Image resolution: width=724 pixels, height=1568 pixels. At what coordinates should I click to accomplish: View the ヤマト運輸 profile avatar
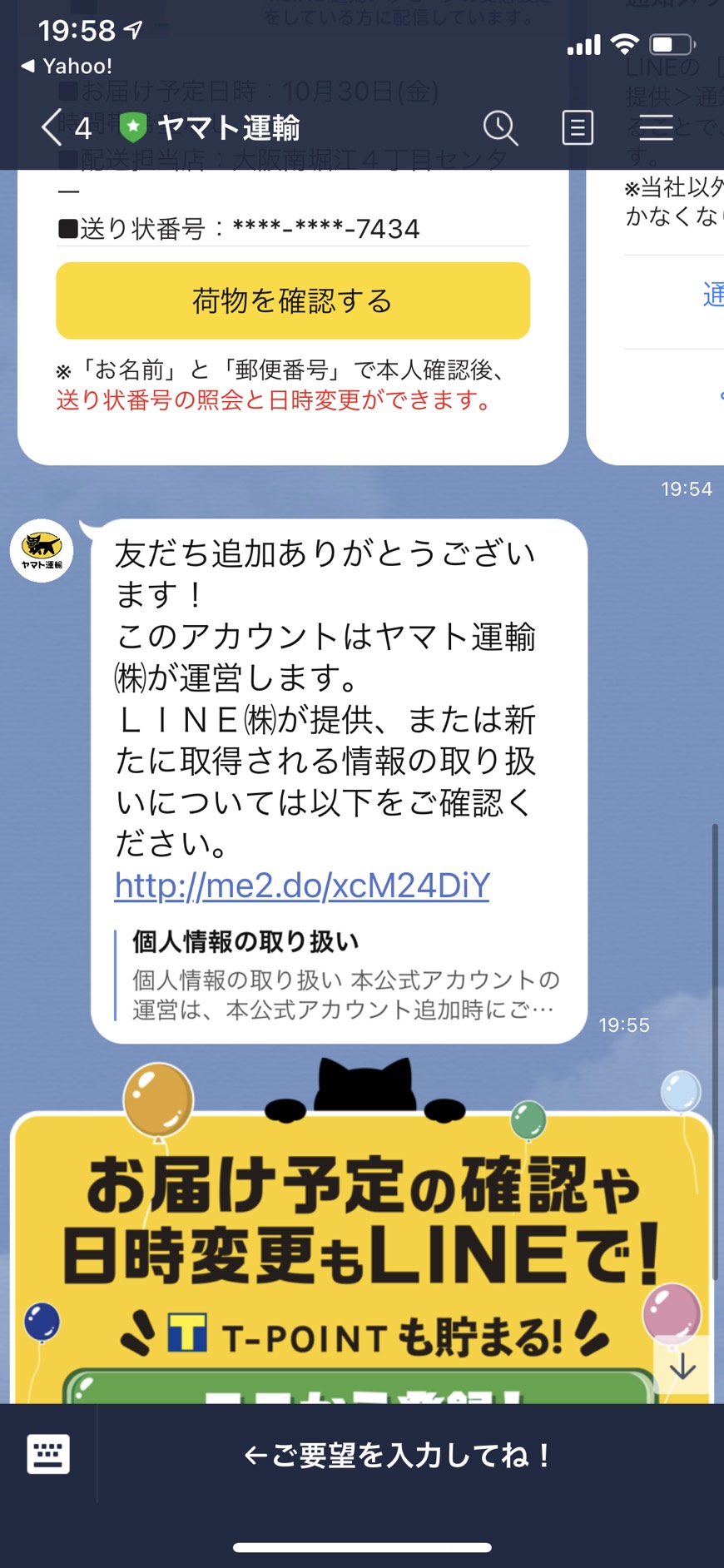pyautogui.click(x=42, y=551)
